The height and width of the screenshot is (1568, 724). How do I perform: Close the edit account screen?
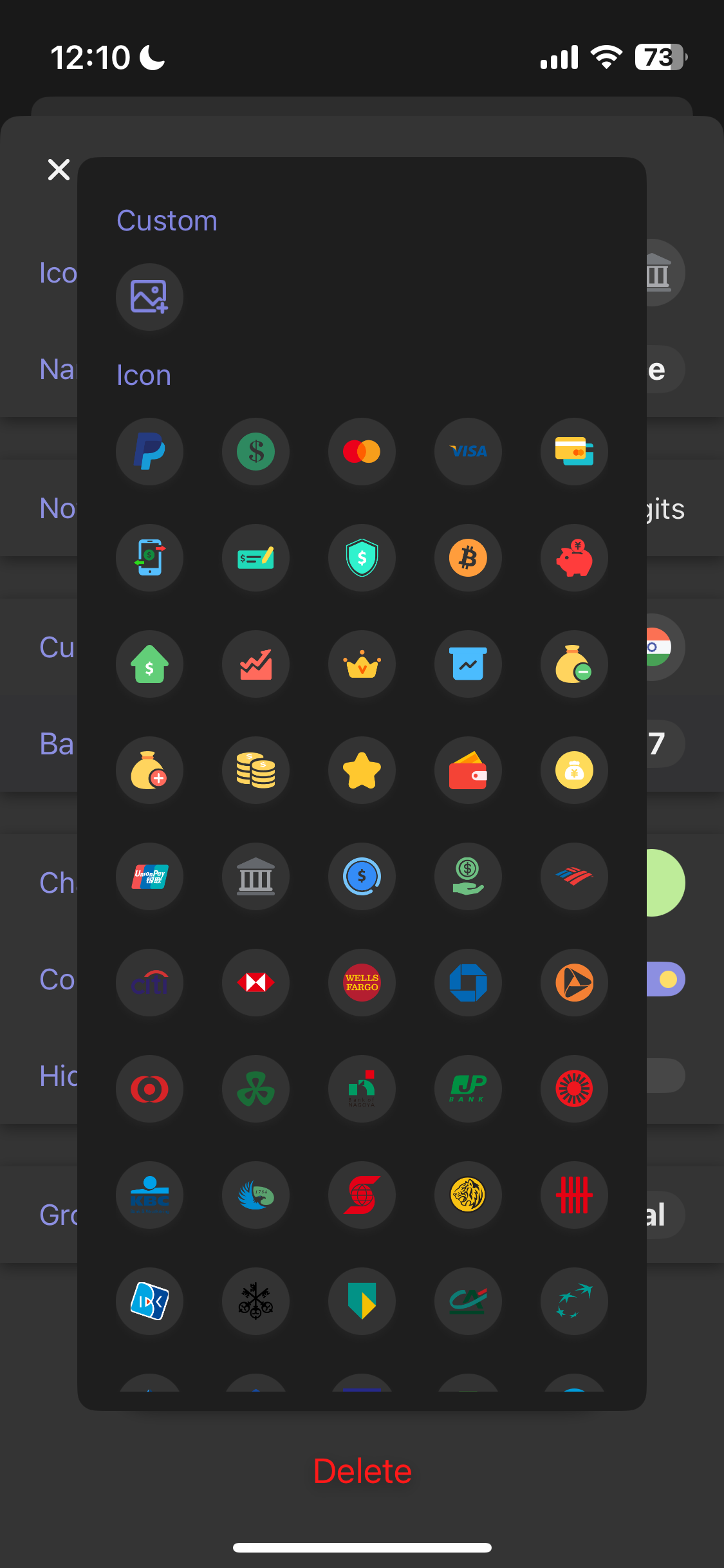(59, 170)
